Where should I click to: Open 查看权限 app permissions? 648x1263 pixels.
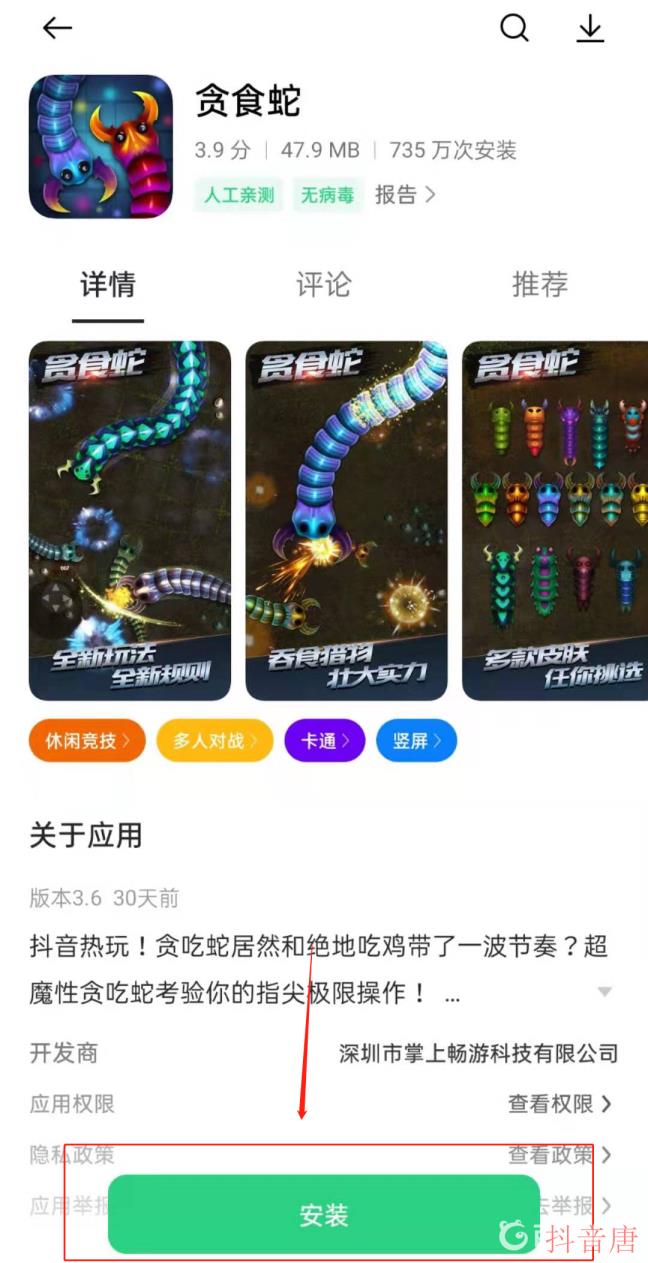560,1103
